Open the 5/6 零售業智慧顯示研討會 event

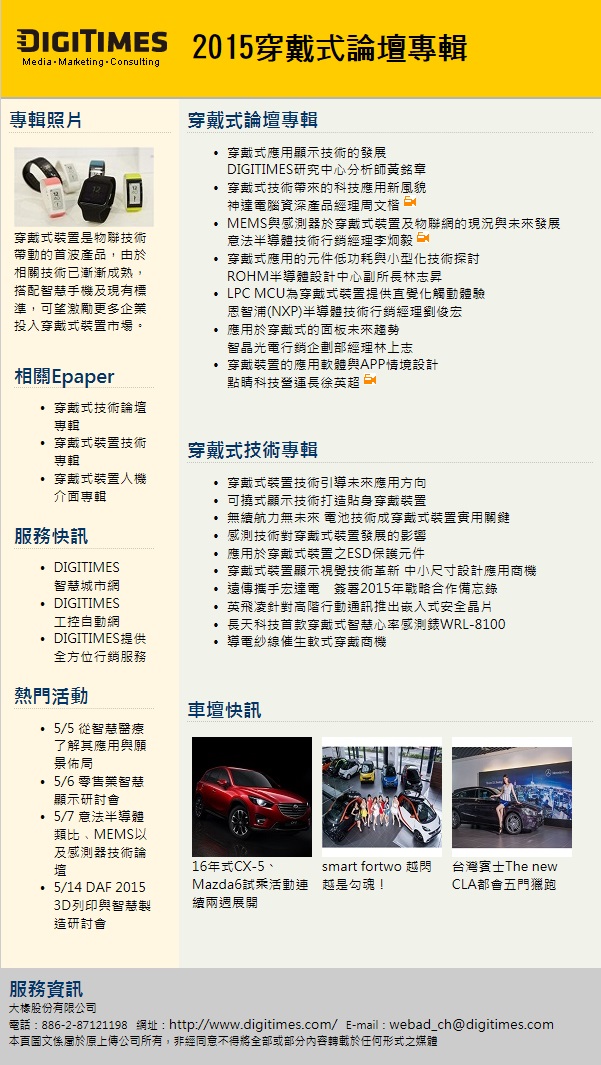(x=100, y=791)
